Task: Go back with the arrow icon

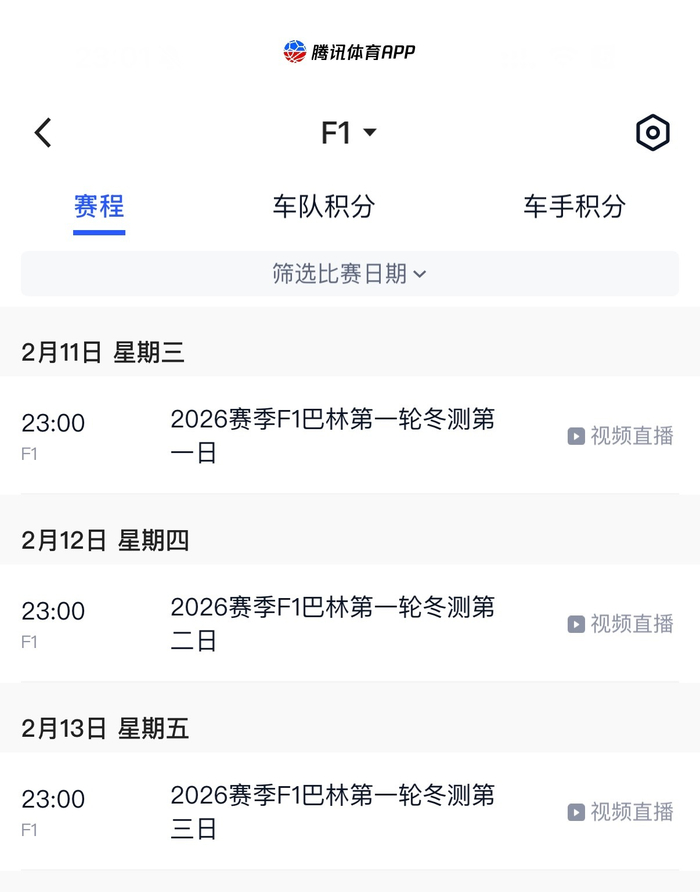Action: coord(43,132)
